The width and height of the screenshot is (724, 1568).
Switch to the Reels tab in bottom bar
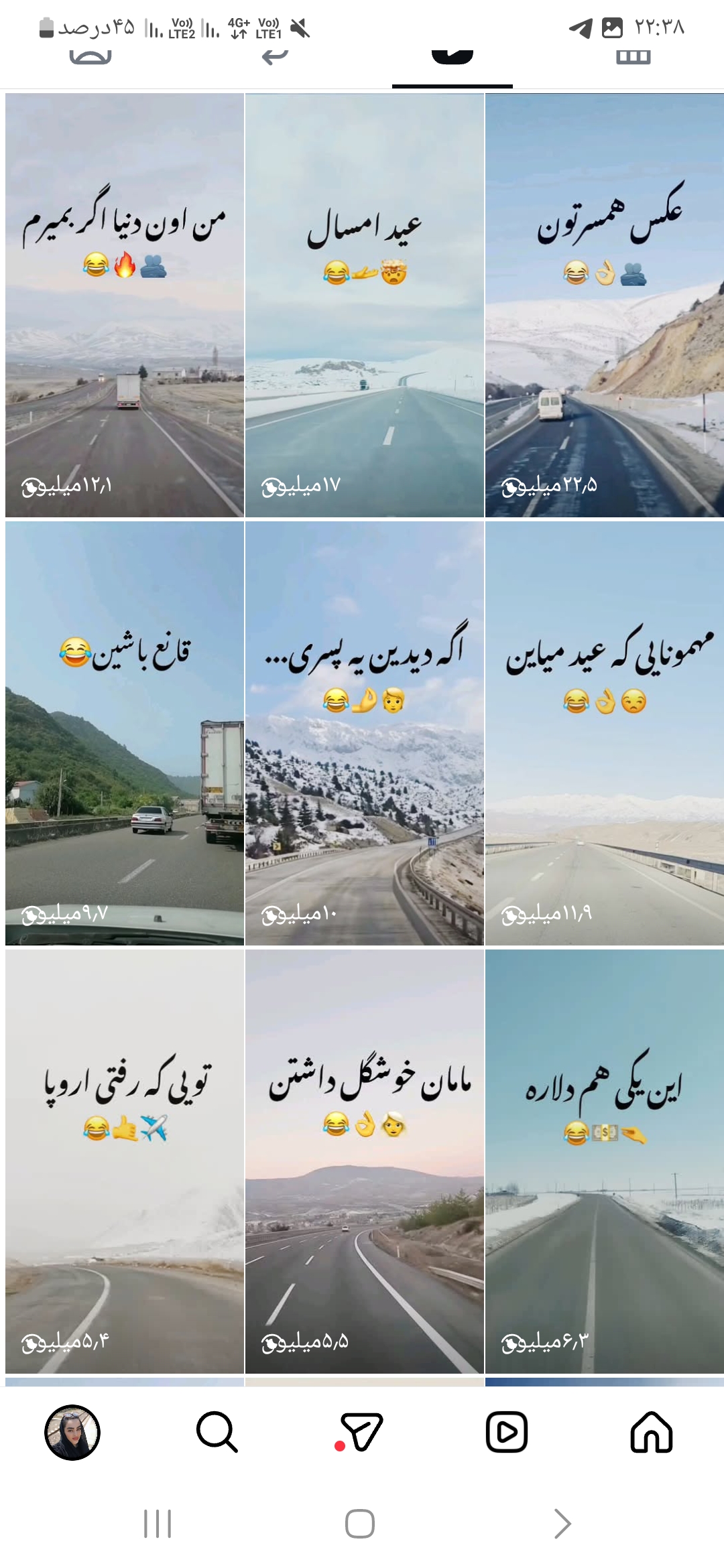click(x=506, y=1432)
